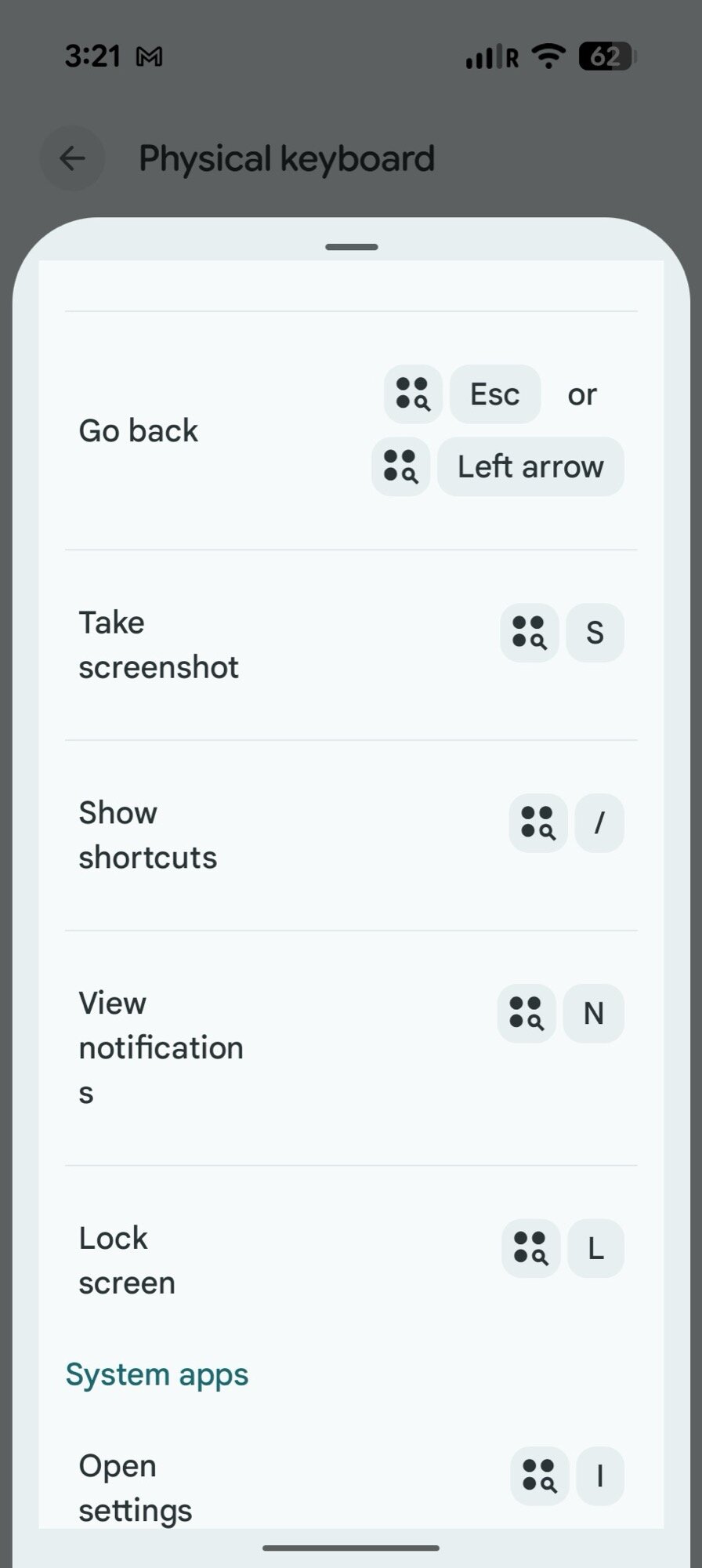
Task: Open the System apps section
Action: tap(157, 1373)
